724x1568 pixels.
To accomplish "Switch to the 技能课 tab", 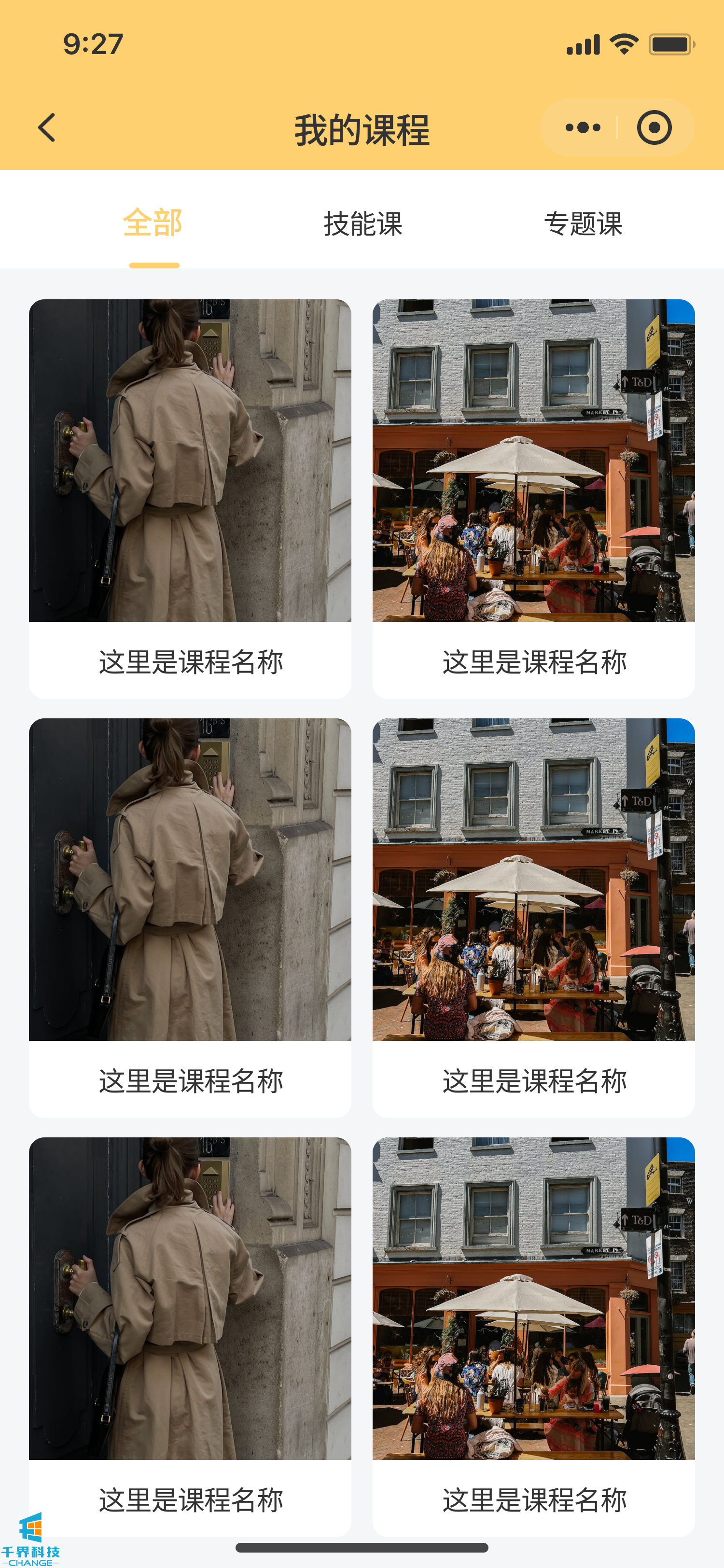I will pos(362,223).
